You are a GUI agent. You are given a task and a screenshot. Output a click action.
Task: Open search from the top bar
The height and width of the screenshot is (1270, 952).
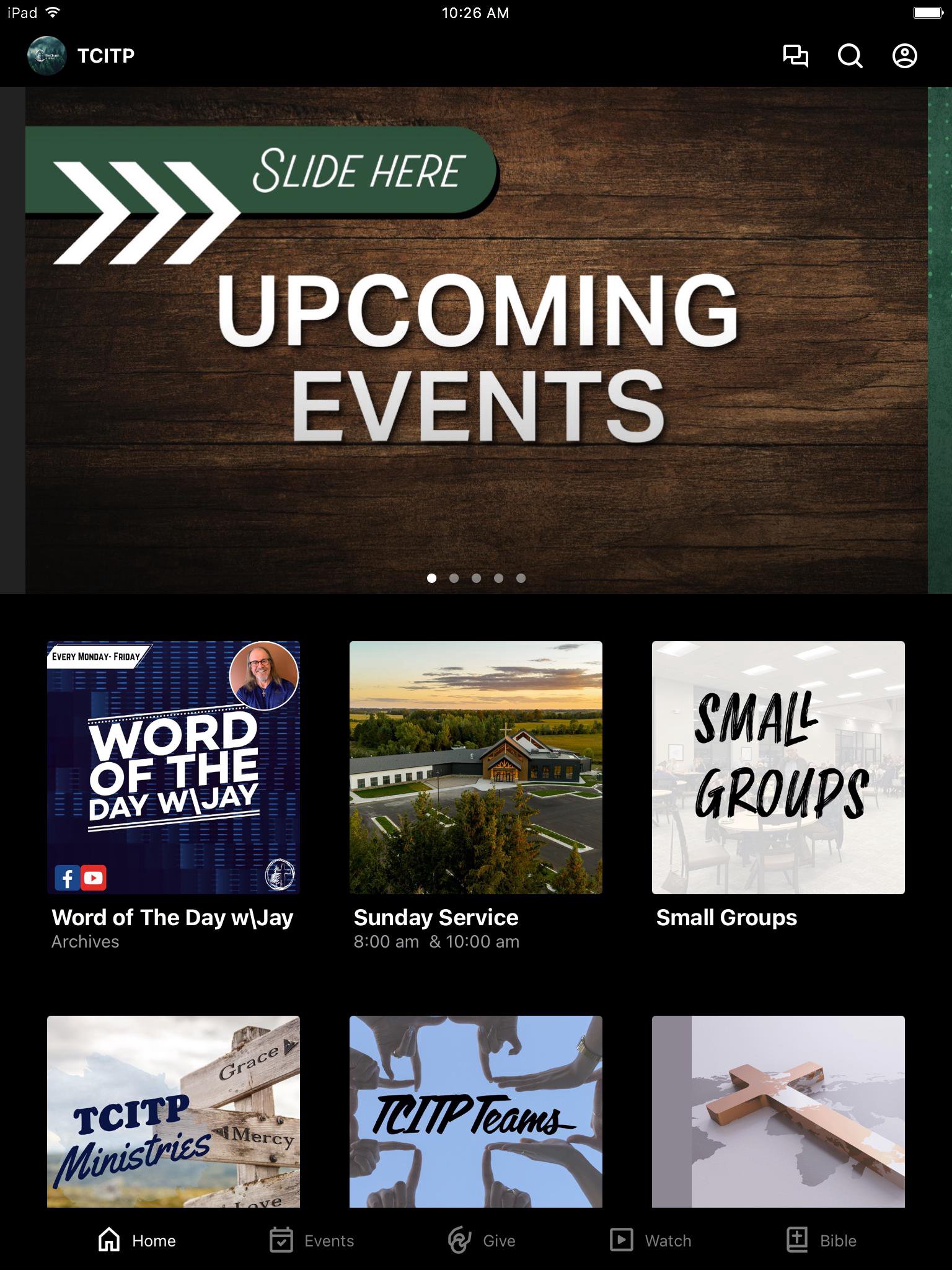coord(850,56)
